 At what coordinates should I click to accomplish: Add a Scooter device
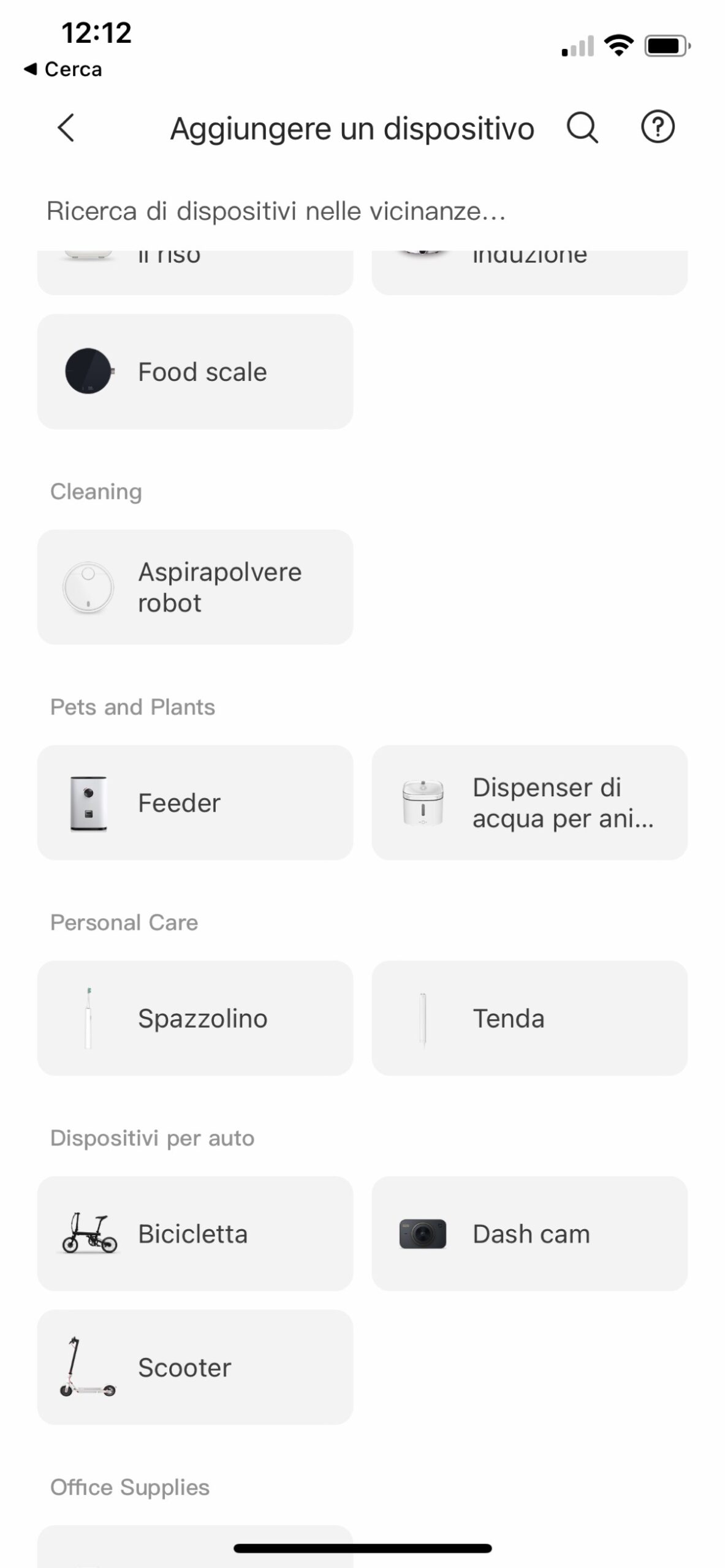[195, 1367]
